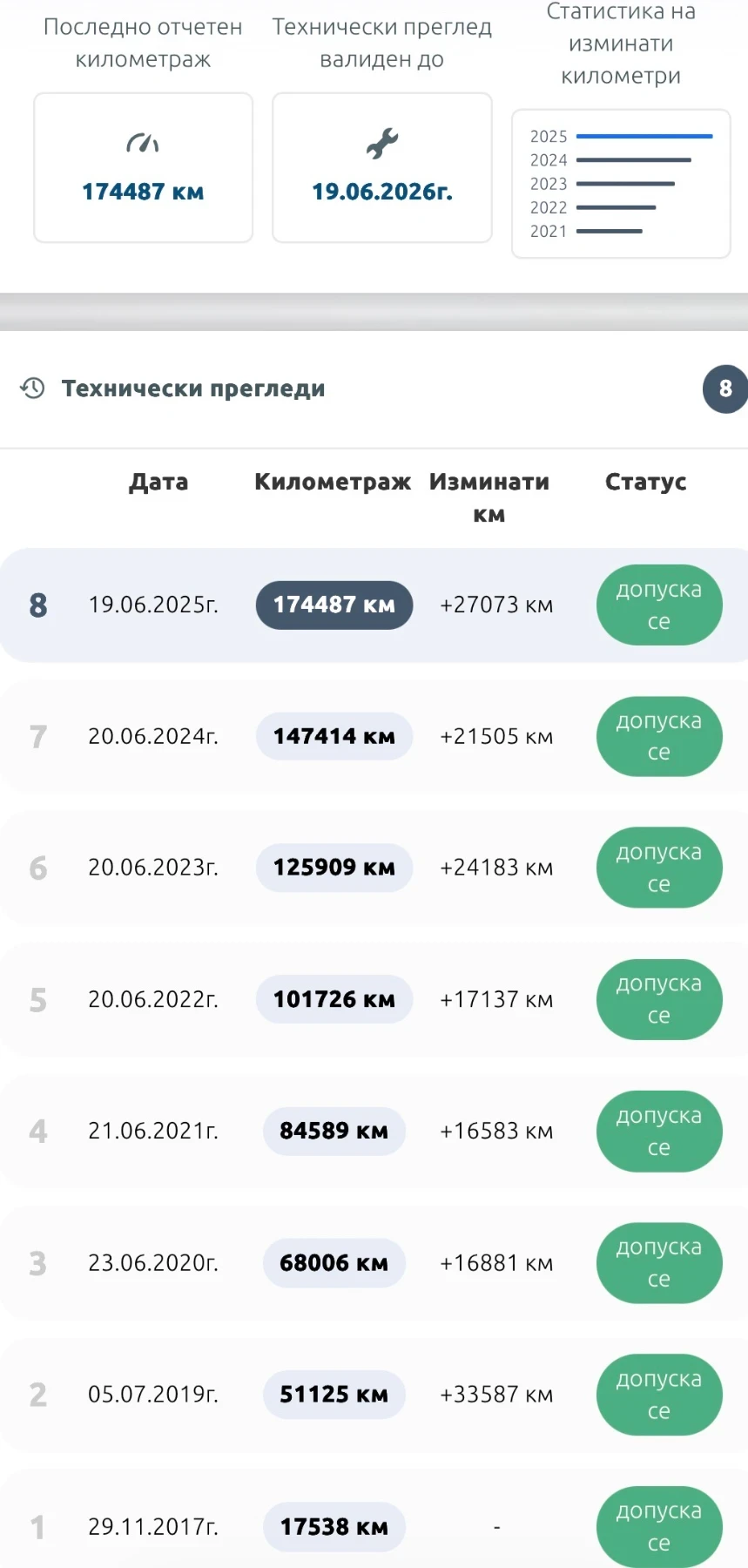Image resolution: width=748 pixels, height=1568 pixels.
Task: Expand the Технически прегледи section header
Action: pos(193,389)
